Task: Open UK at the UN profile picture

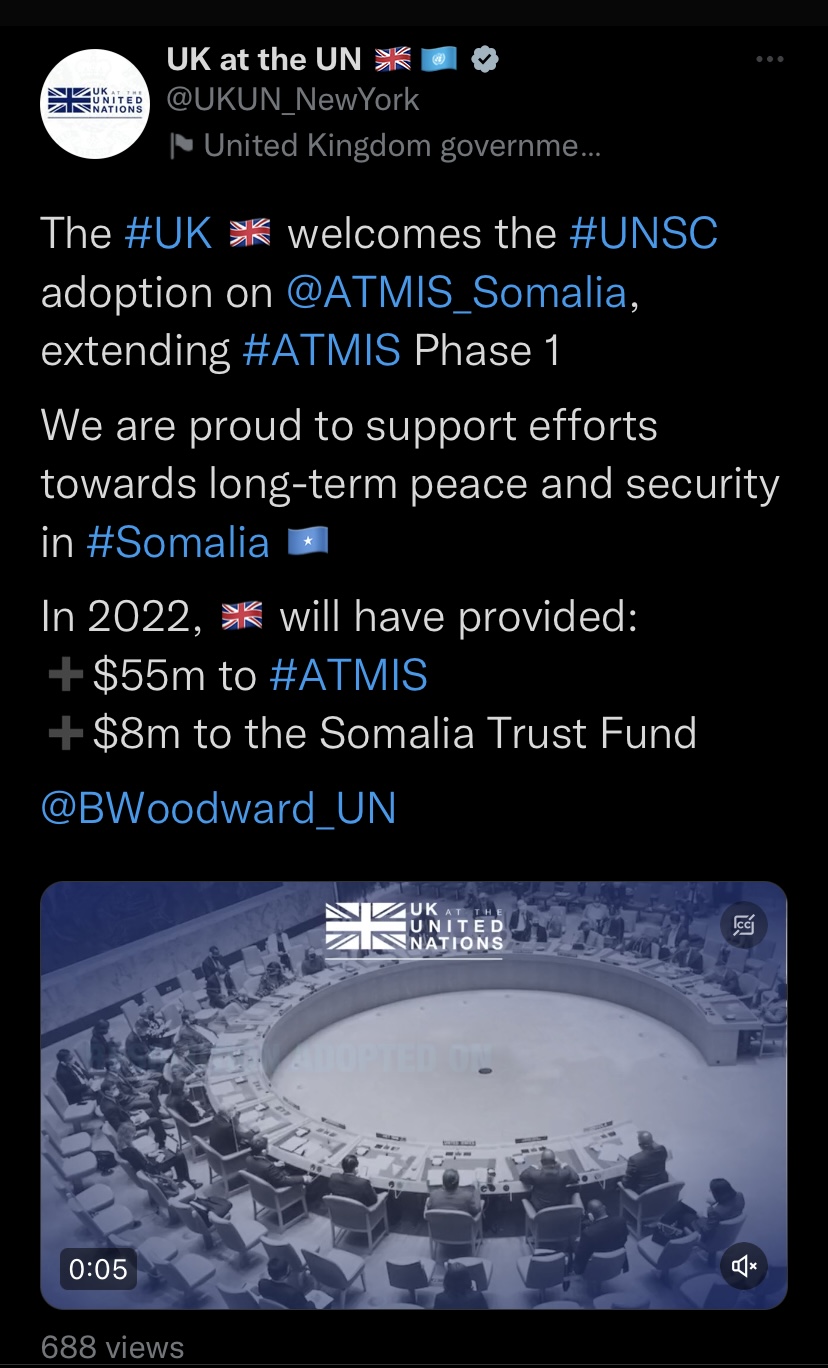Action: tap(94, 103)
